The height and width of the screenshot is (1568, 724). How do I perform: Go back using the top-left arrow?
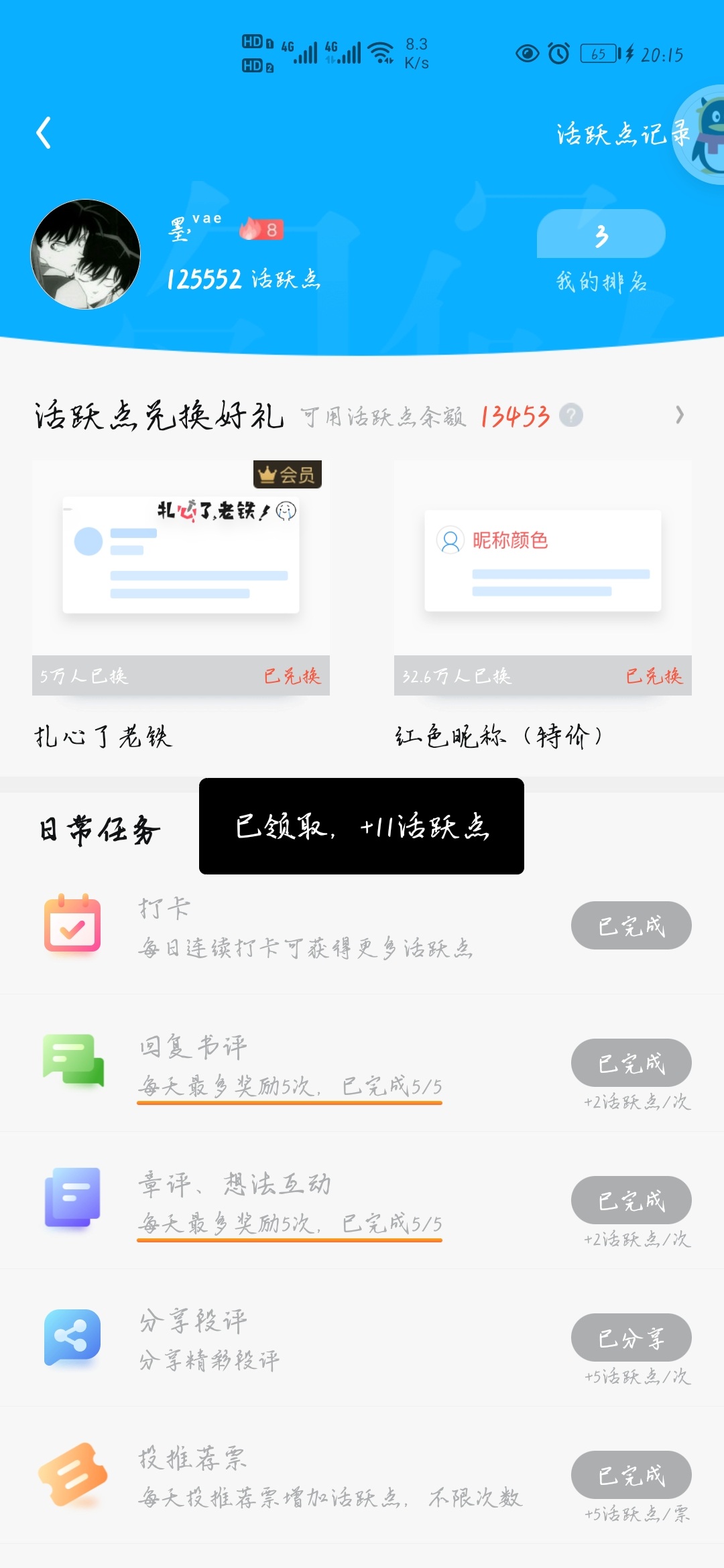[44, 133]
